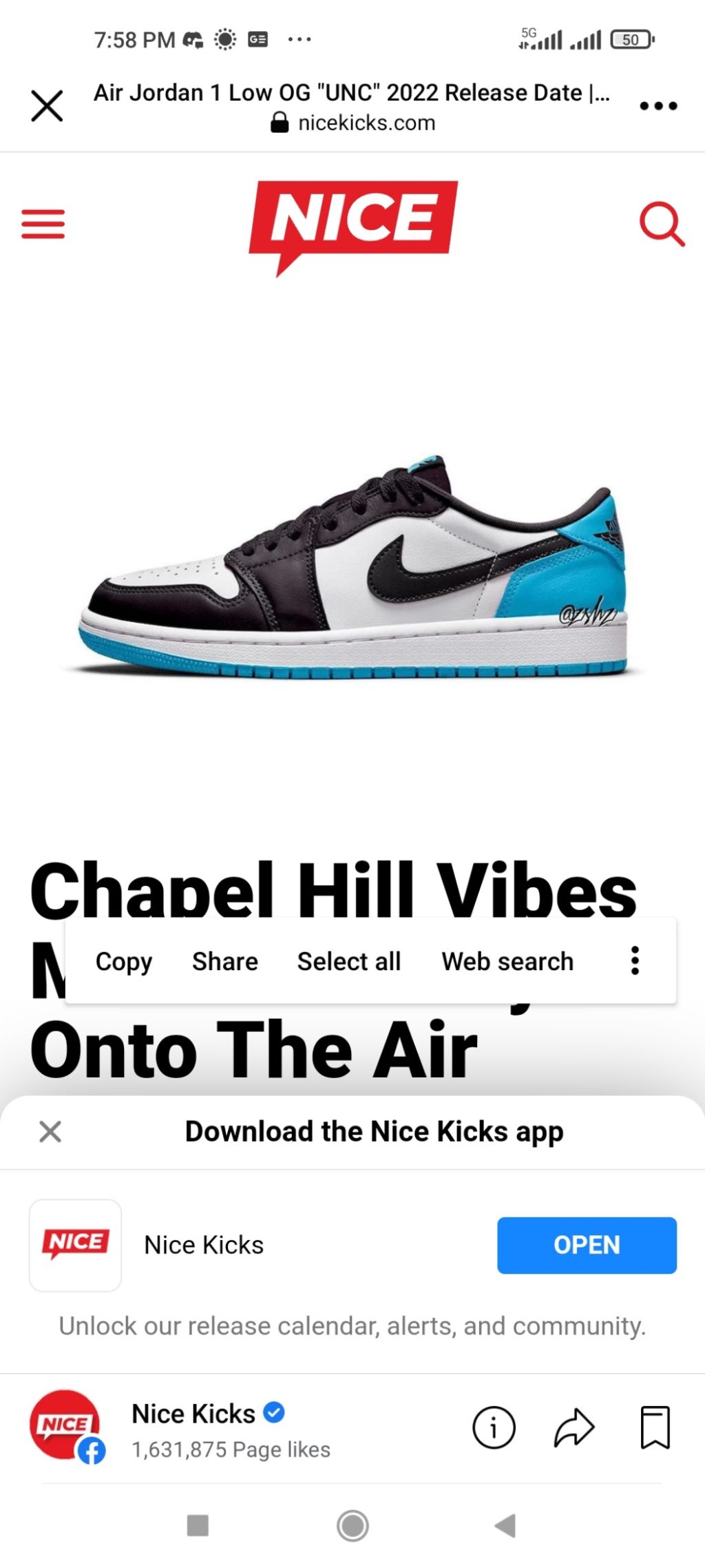Copy the selected text

click(x=124, y=961)
